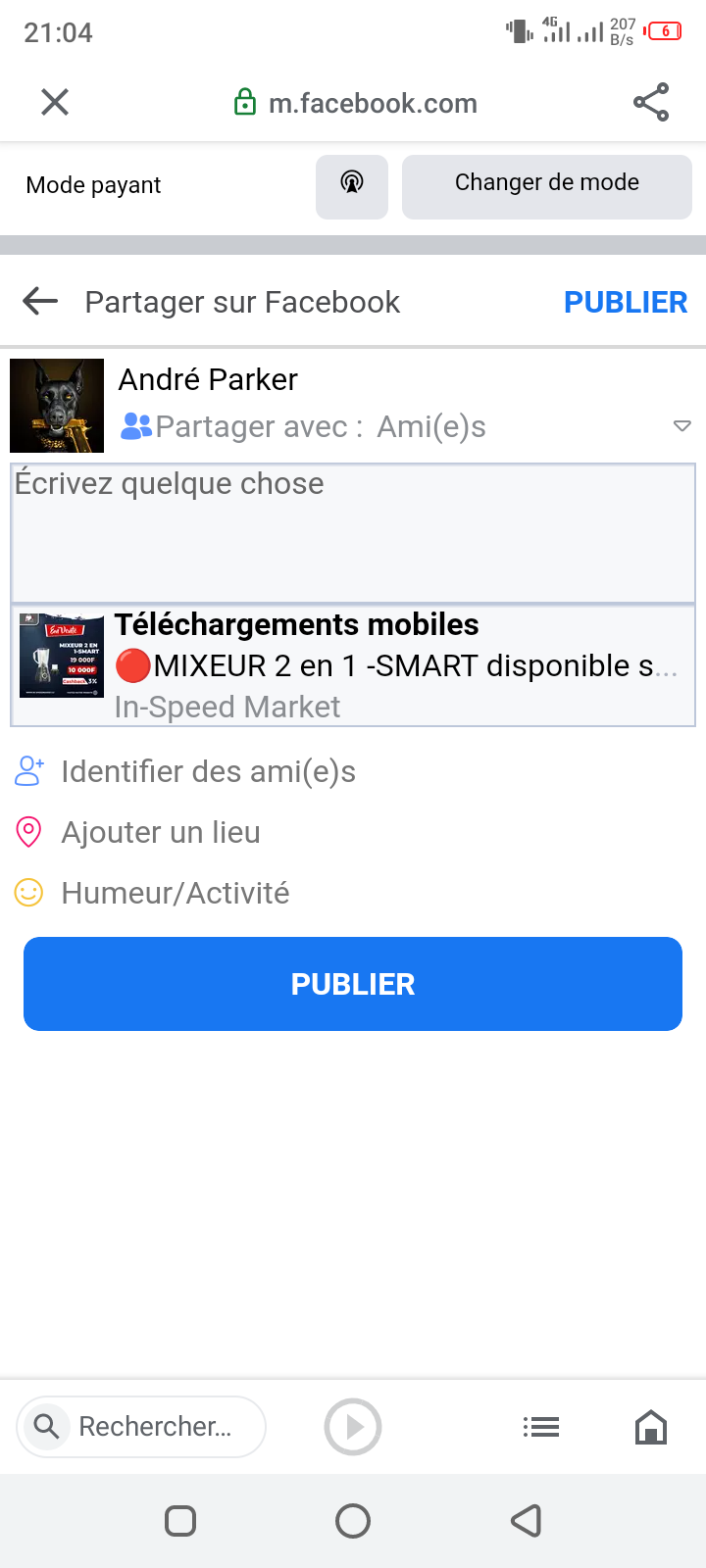
Task: Share the page via the share icon
Action: tap(651, 102)
